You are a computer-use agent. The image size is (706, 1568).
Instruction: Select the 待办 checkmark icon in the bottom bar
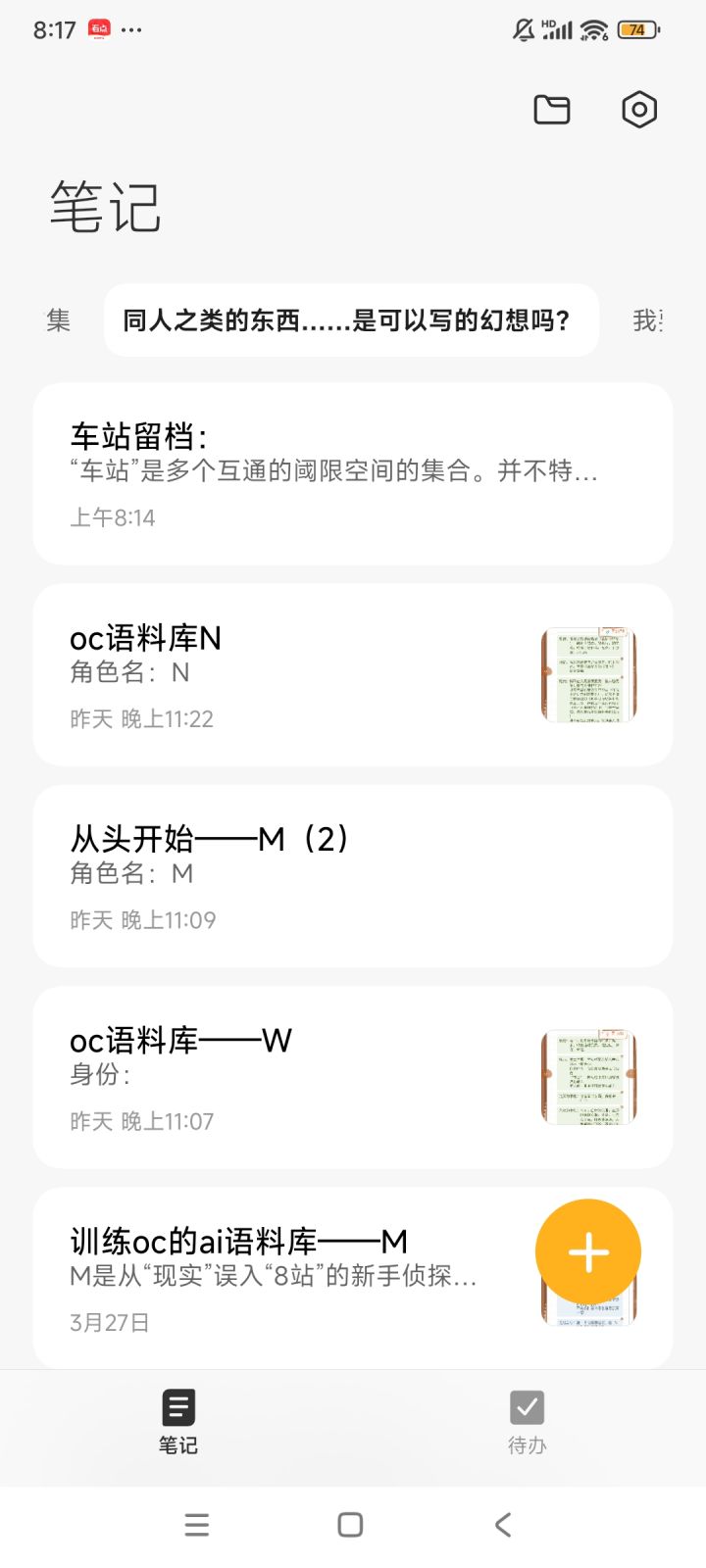pos(527,1407)
